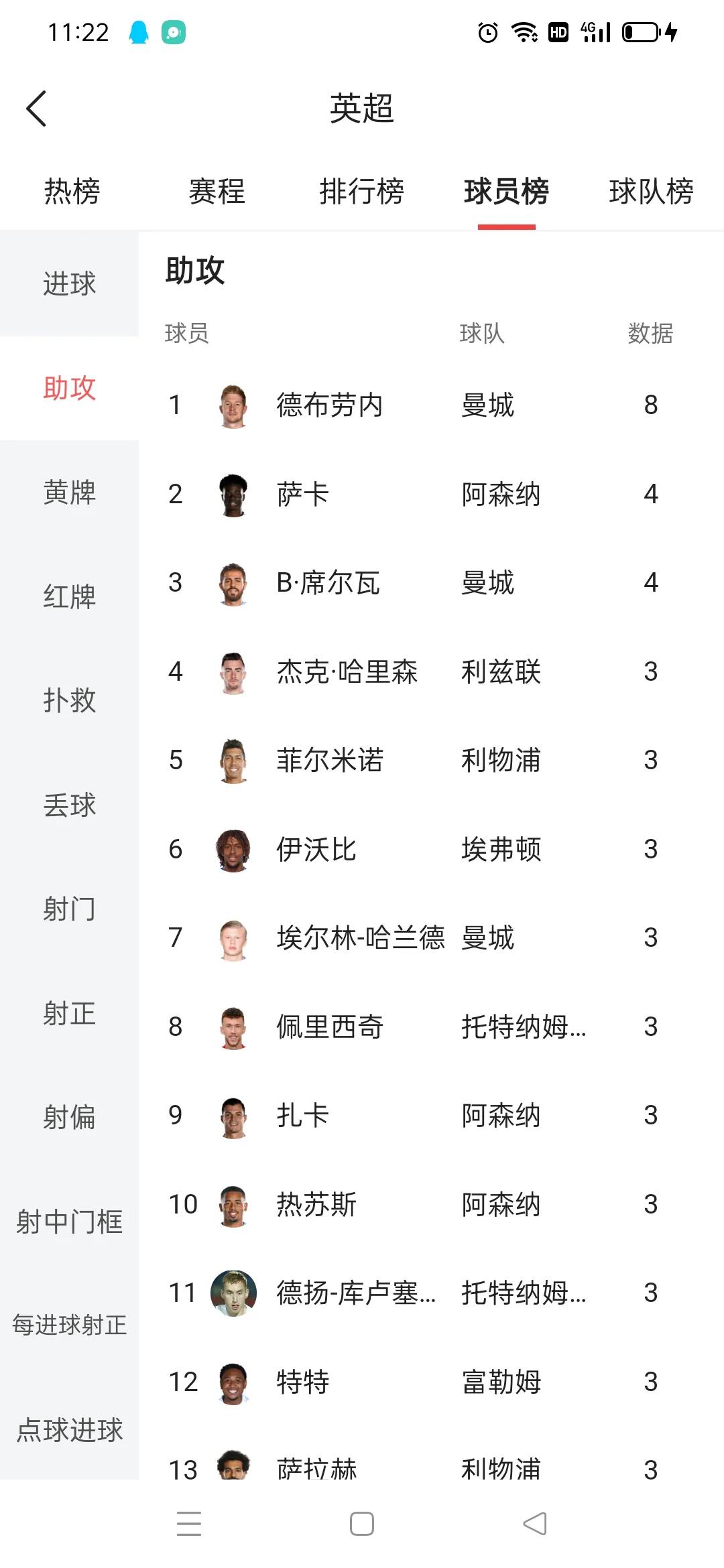The width and height of the screenshot is (724, 1568).
Task: Switch to the 热榜 tab
Action: point(72,192)
